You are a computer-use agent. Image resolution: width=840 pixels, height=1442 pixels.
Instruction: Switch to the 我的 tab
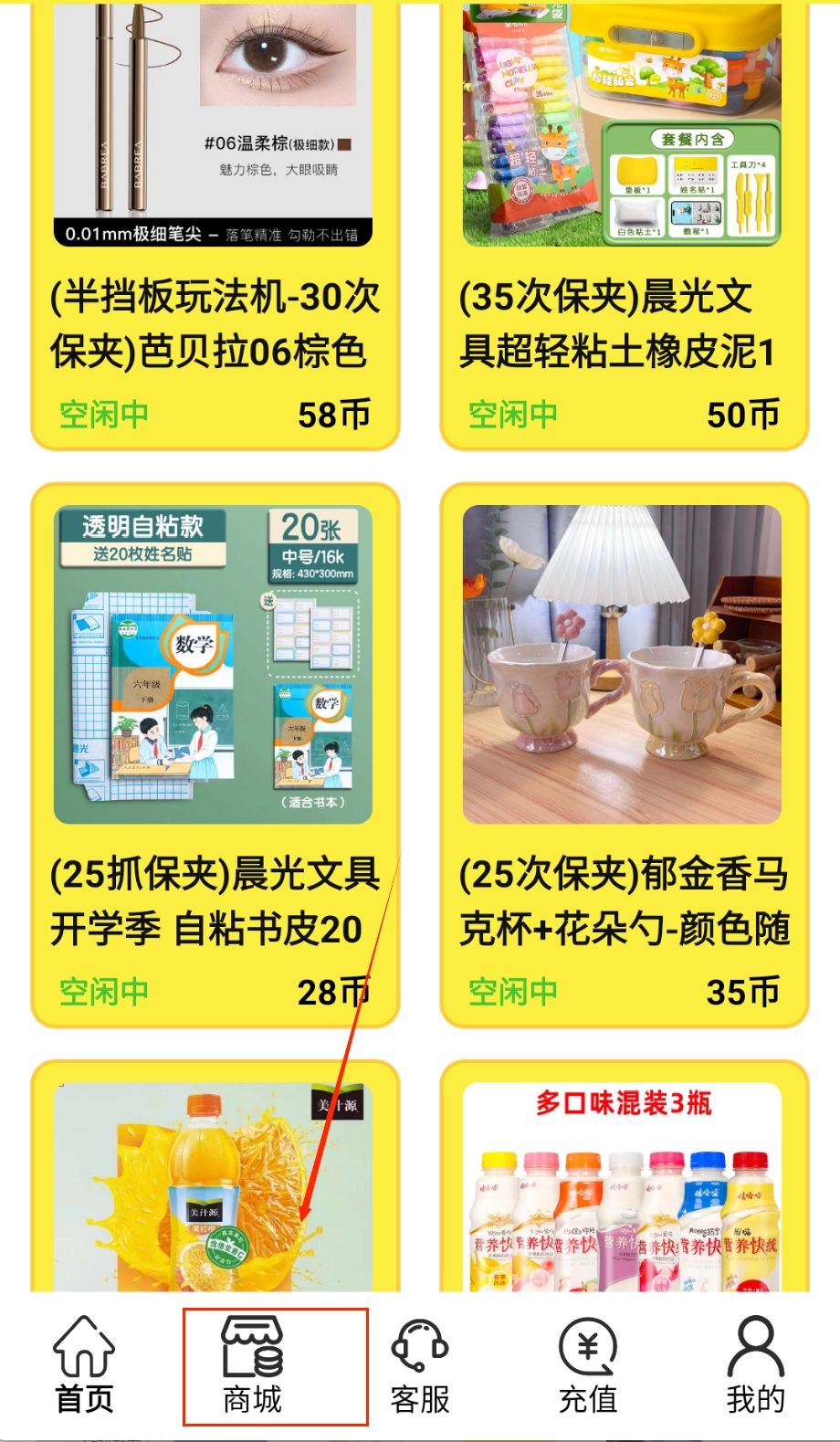[x=756, y=1366]
